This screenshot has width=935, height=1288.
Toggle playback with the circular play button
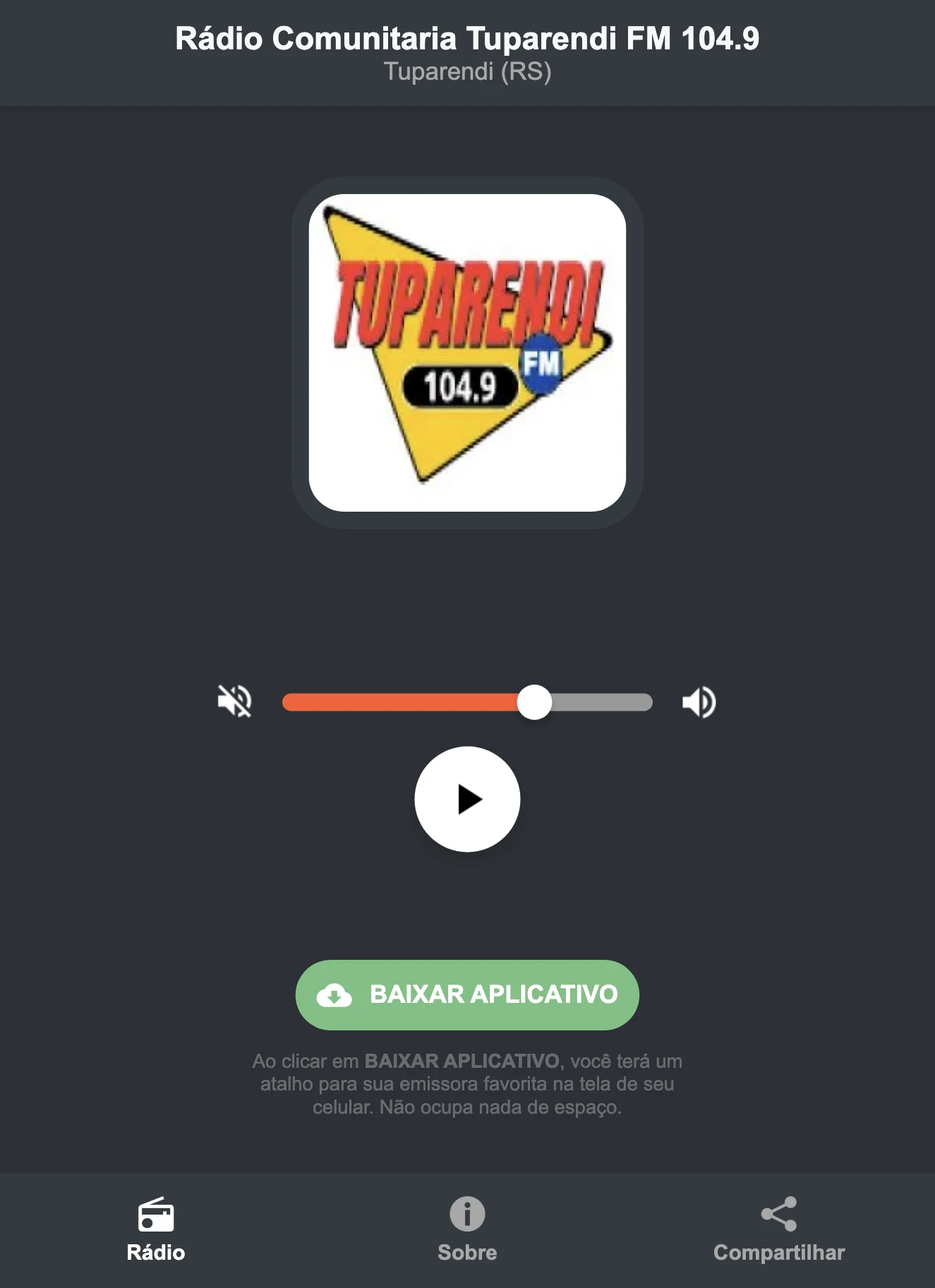pyautogui.click(x=467, y=798)
